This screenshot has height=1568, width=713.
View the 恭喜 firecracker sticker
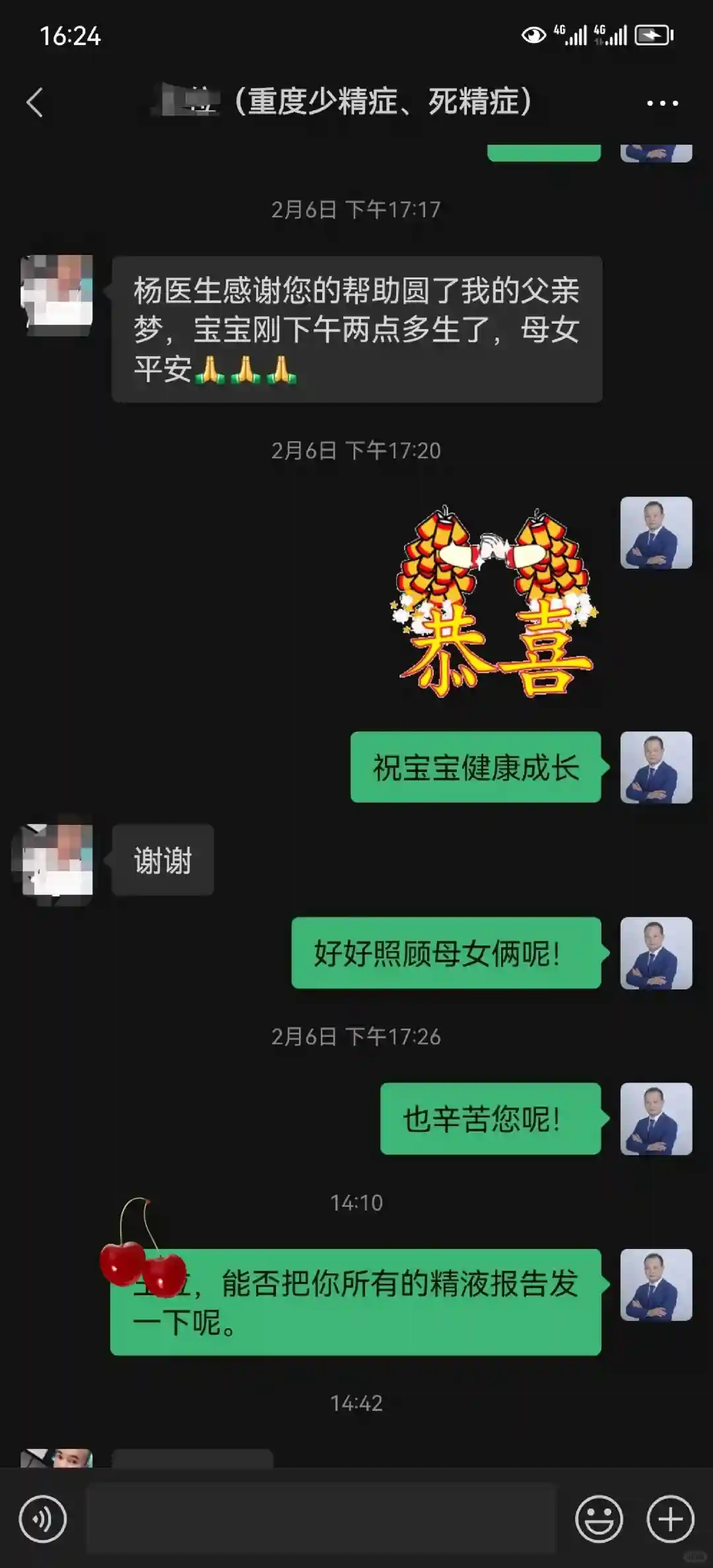point(495,601)
